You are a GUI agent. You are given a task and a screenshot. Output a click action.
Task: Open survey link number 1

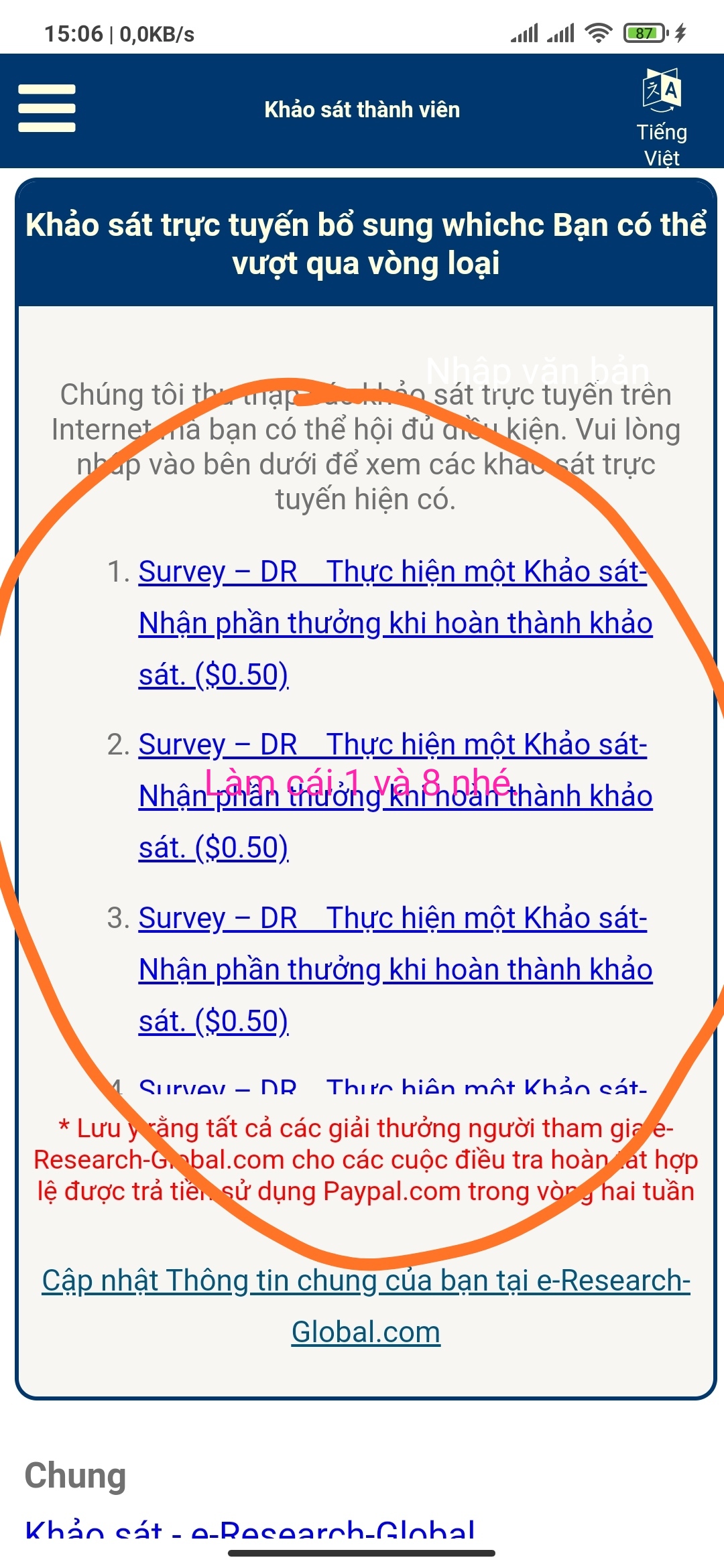tap(394, 623)
